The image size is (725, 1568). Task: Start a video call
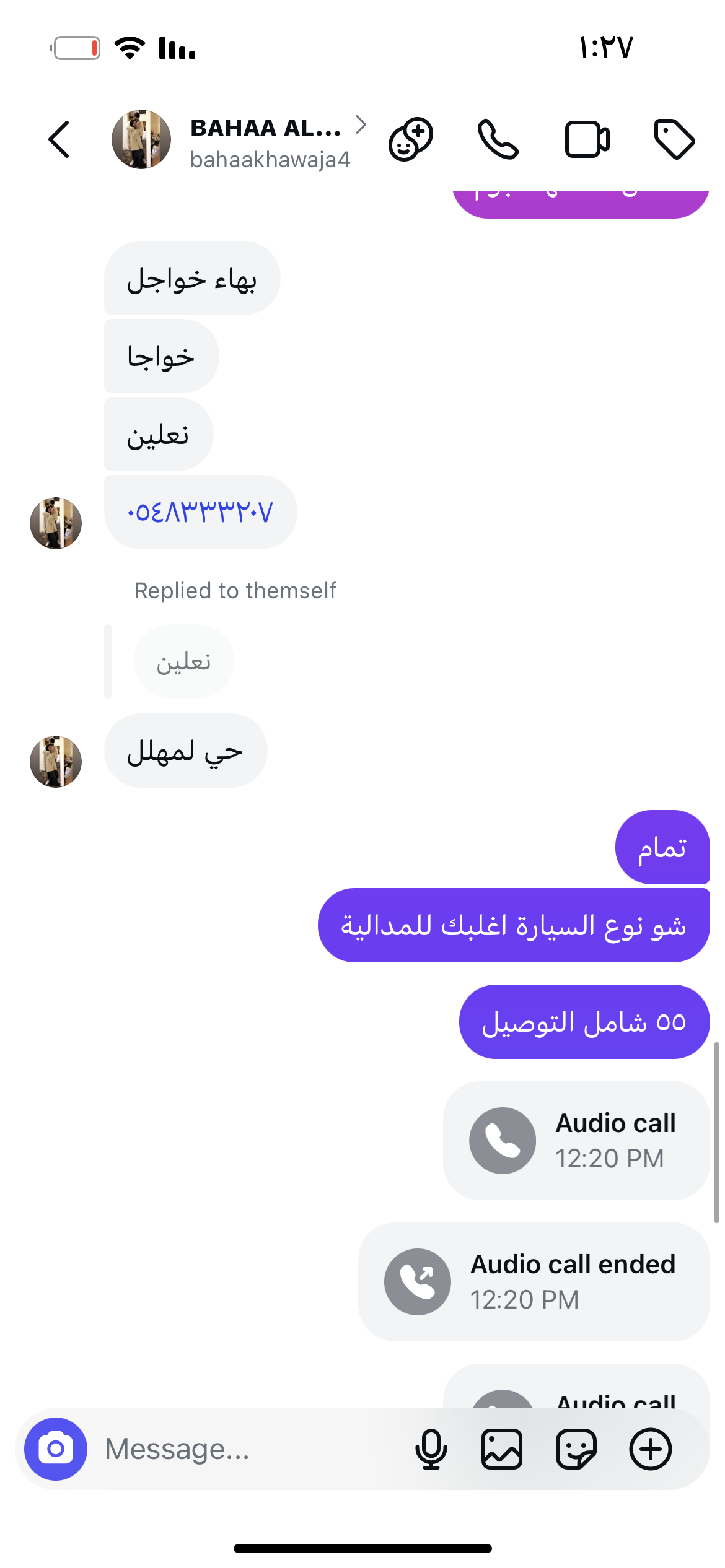click(x=587, y=139)
